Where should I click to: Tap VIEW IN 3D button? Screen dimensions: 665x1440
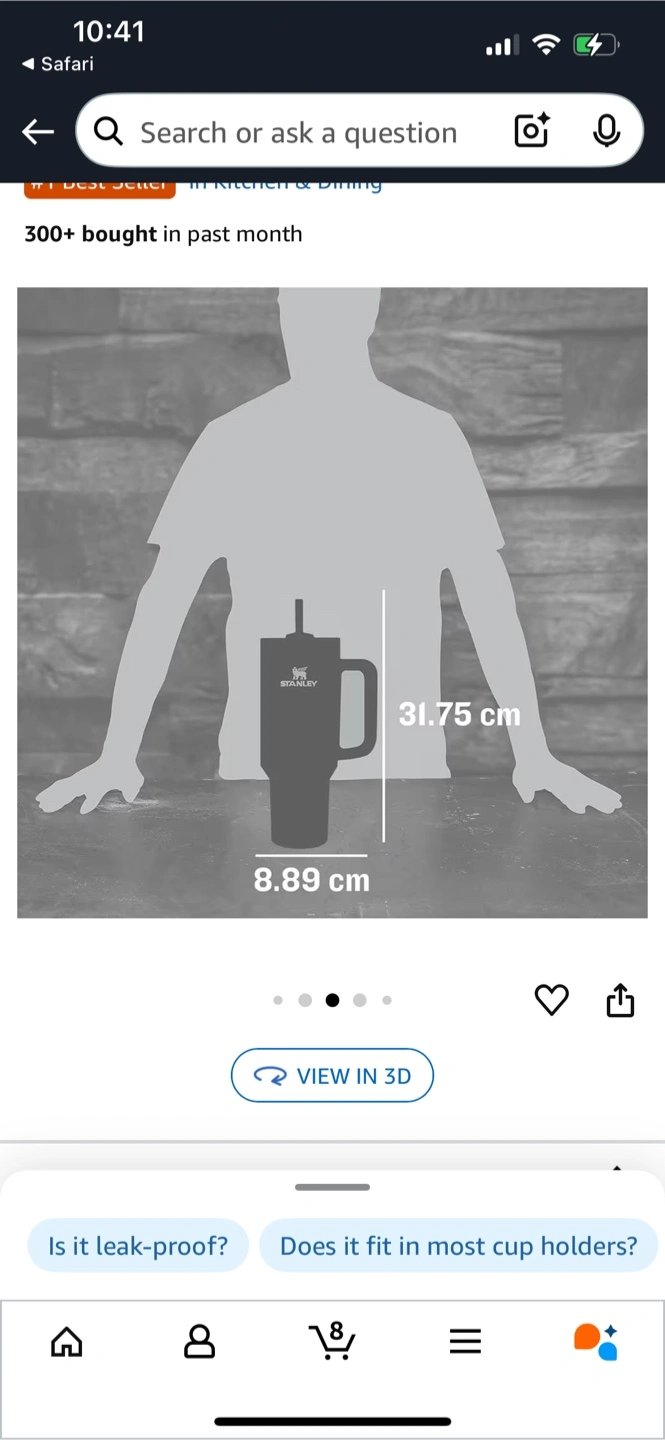[332, 1076]
